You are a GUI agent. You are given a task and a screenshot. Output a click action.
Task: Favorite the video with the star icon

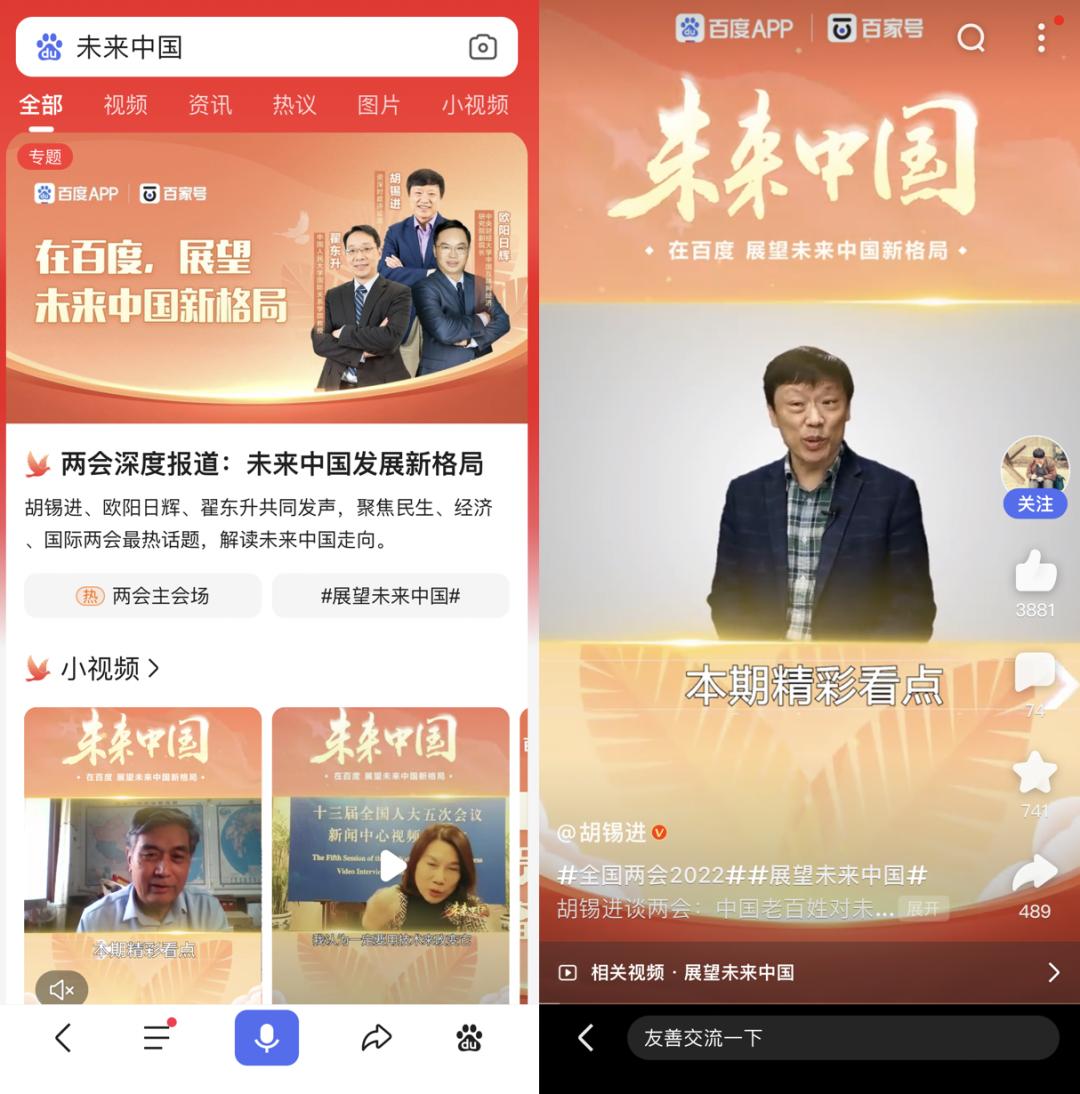(x=1035, y=773)
